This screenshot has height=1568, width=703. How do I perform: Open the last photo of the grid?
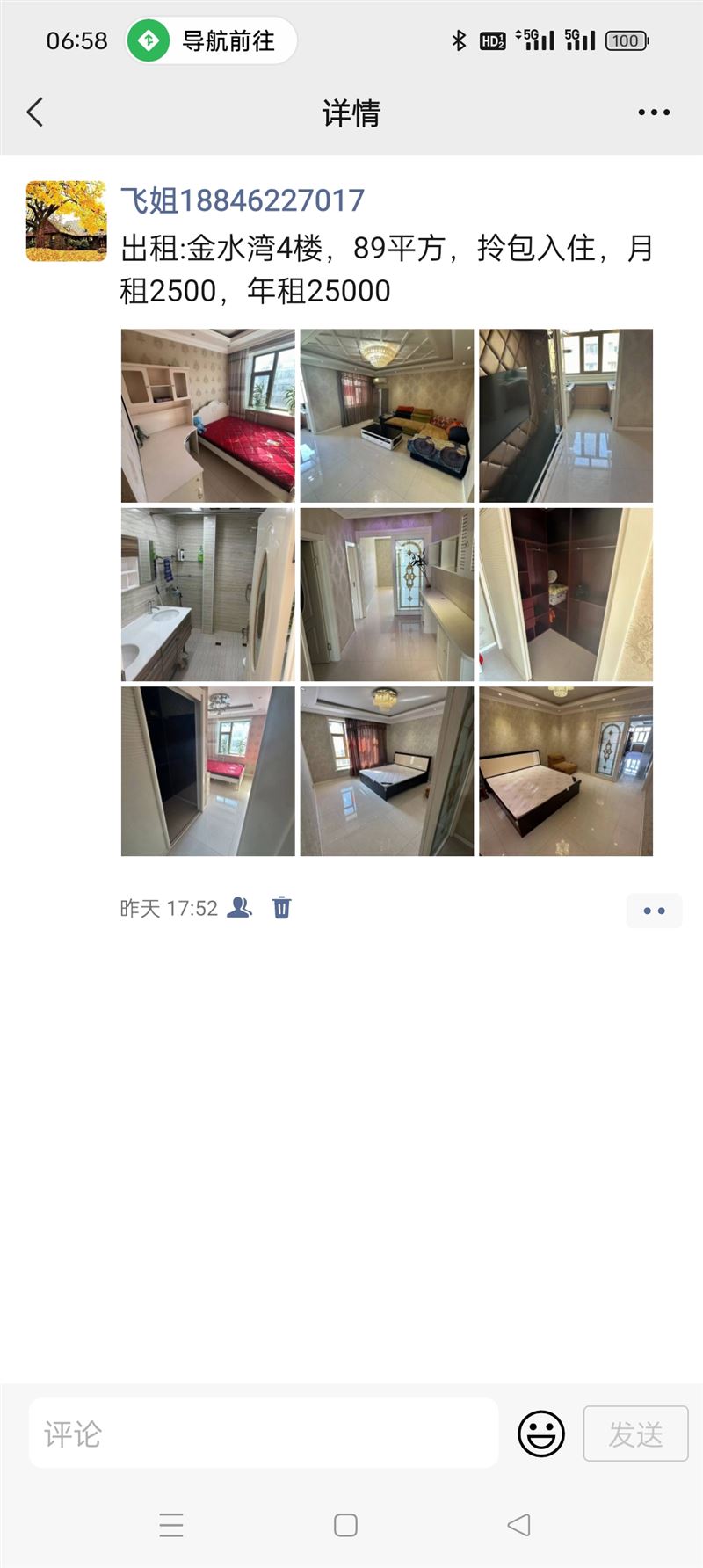(566, 772)
